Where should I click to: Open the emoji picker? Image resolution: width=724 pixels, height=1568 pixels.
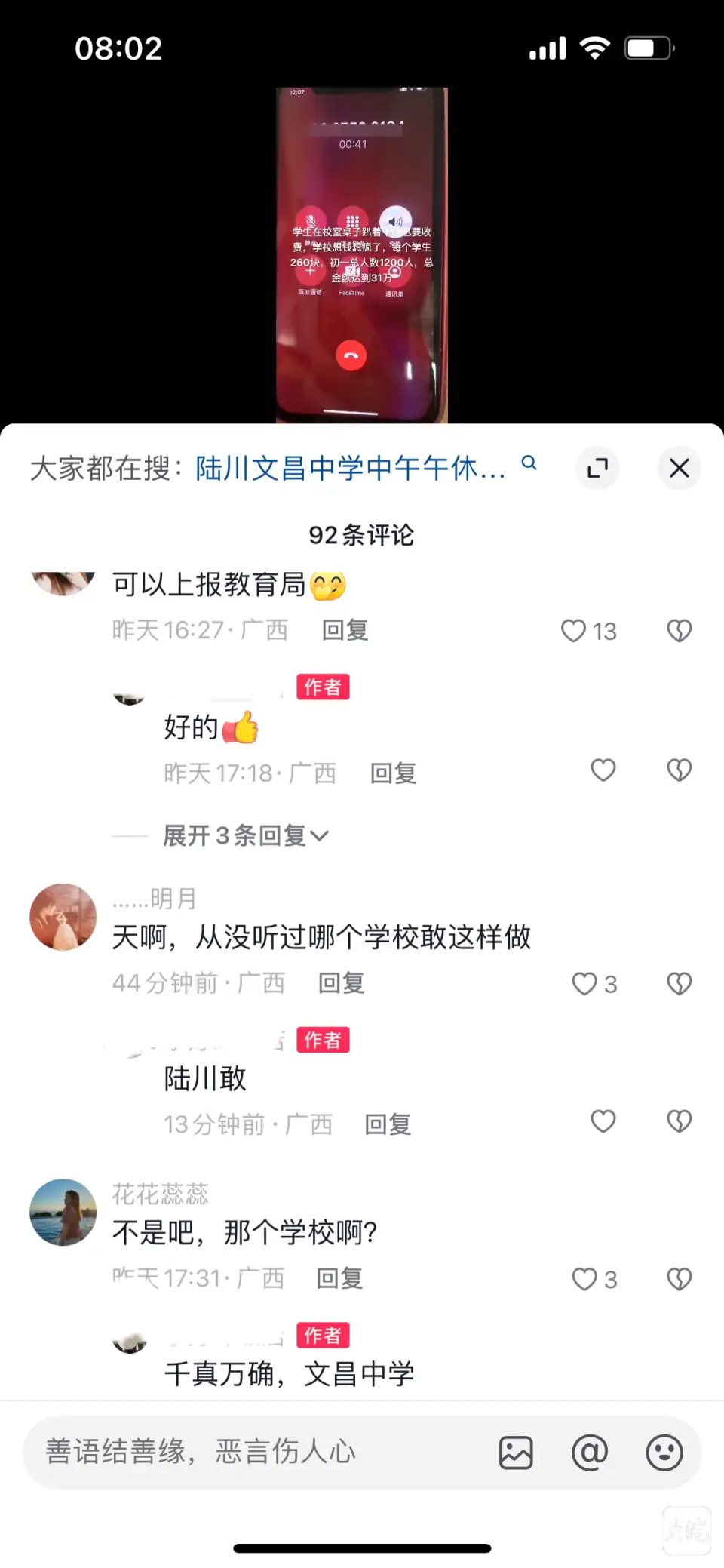click(664, 1453)
